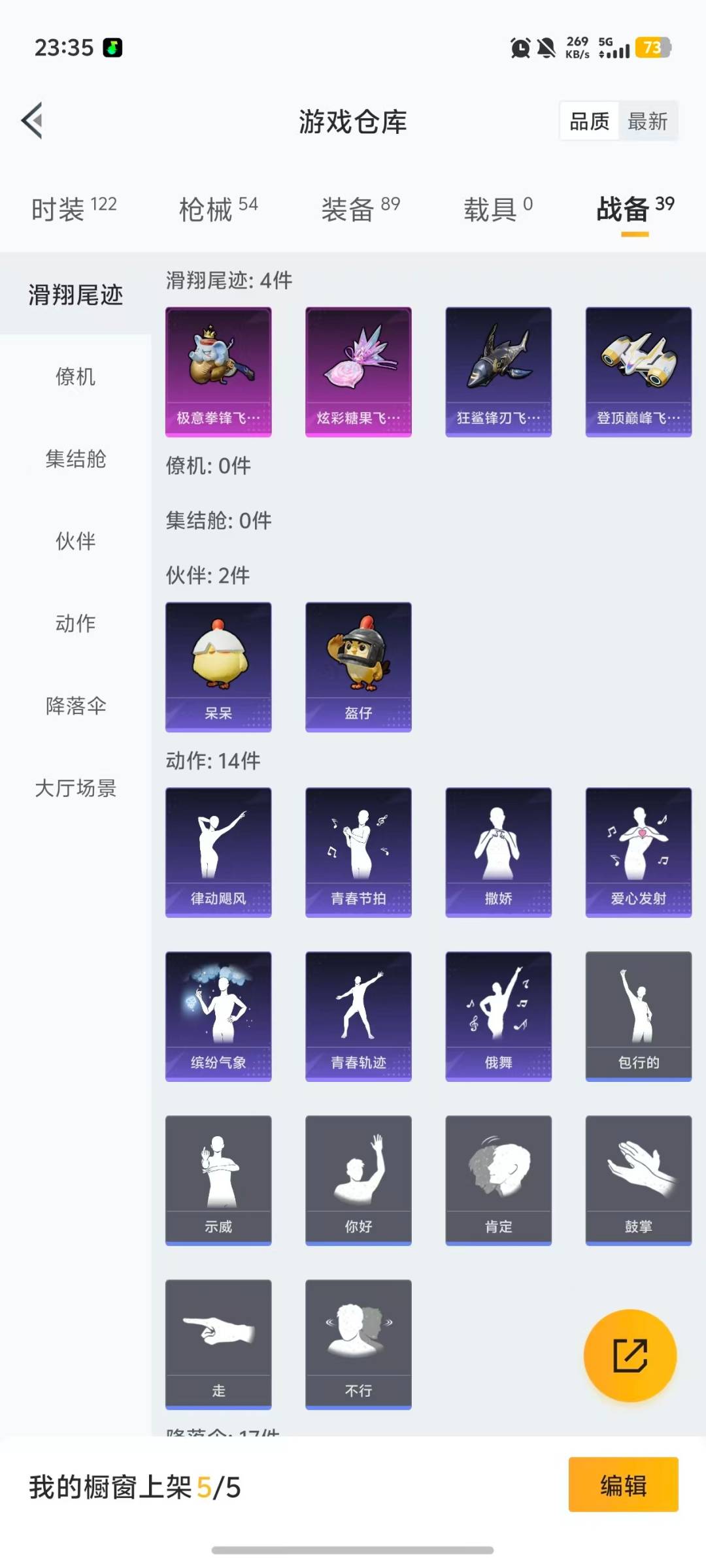This screenshot has width=706, height=1568.
Task: Open the 极意拳锋飞 glider trail item
Action: [x=218, y=370]
